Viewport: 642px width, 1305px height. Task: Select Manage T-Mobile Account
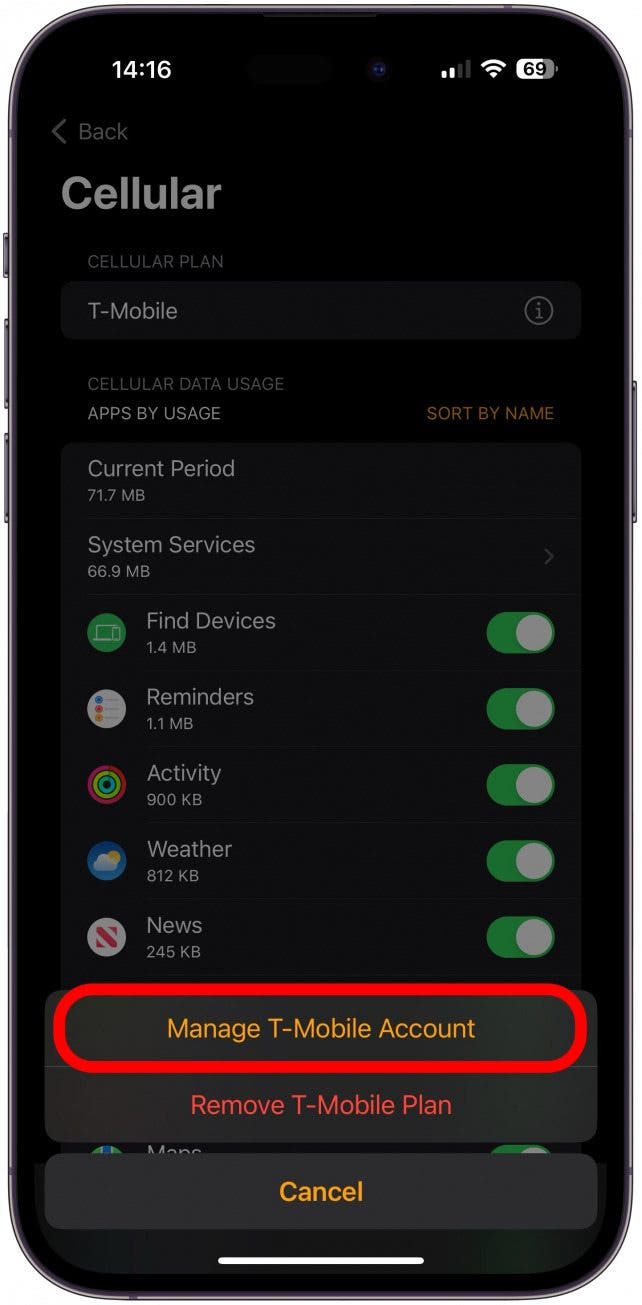[320, 1028]
